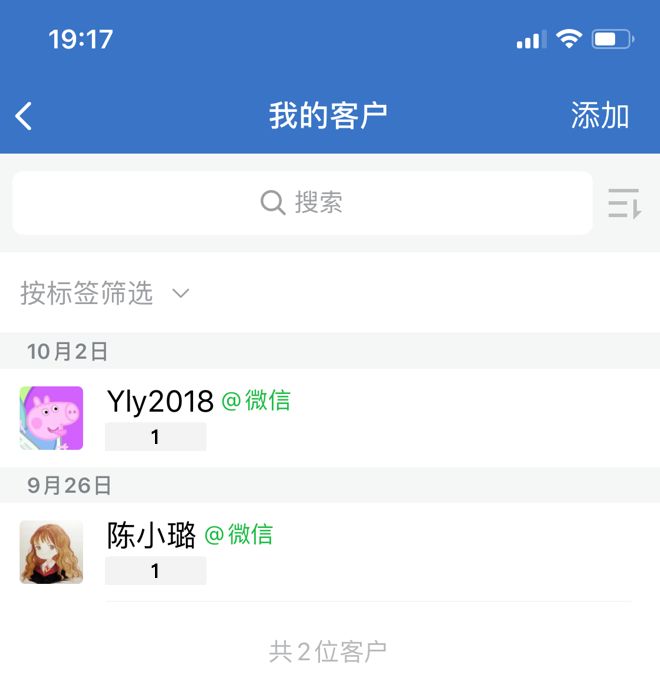Open the sort order icon
The width and height of the screenshot is (660, 684).
click(x=624, y=203)
